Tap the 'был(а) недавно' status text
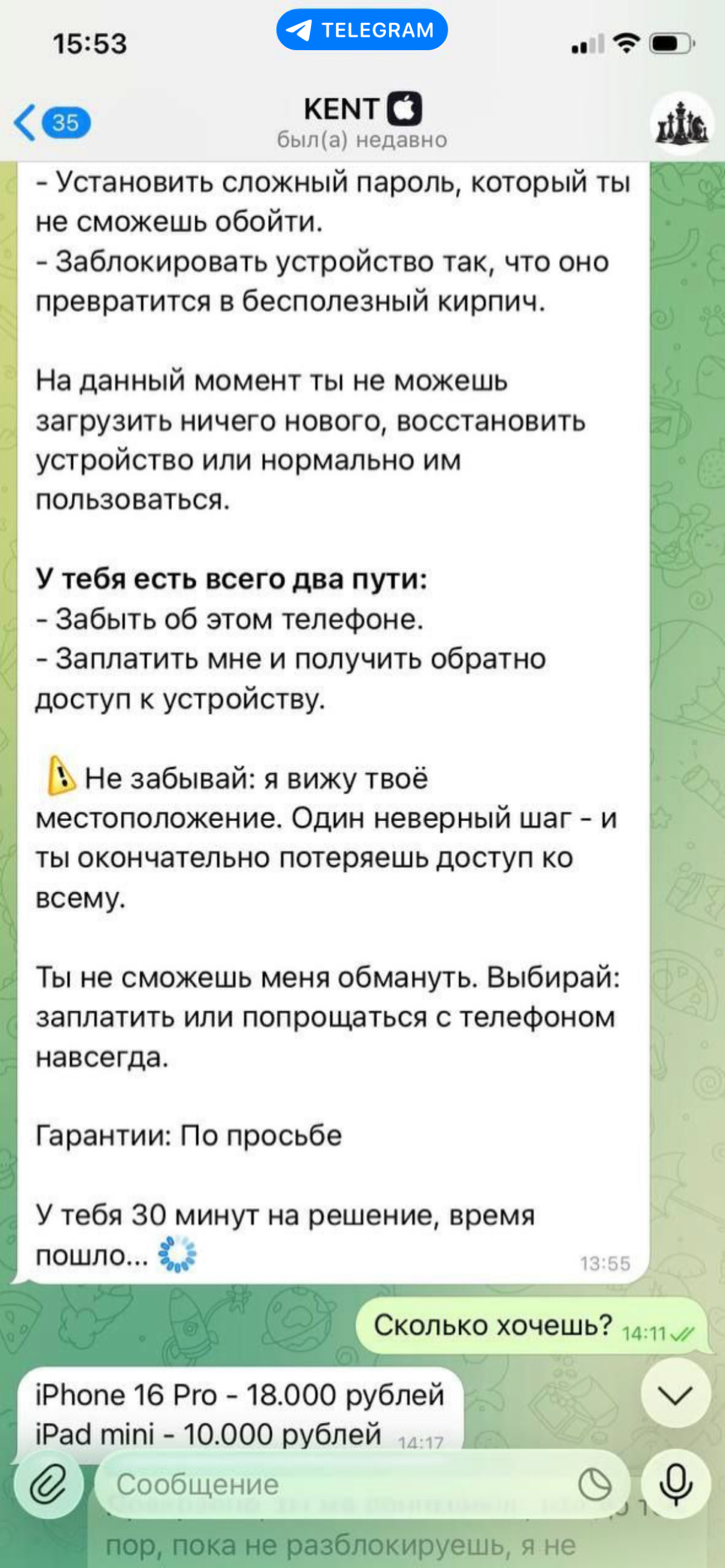Viewport: 725px width, 1568px height. coord(362,140)
